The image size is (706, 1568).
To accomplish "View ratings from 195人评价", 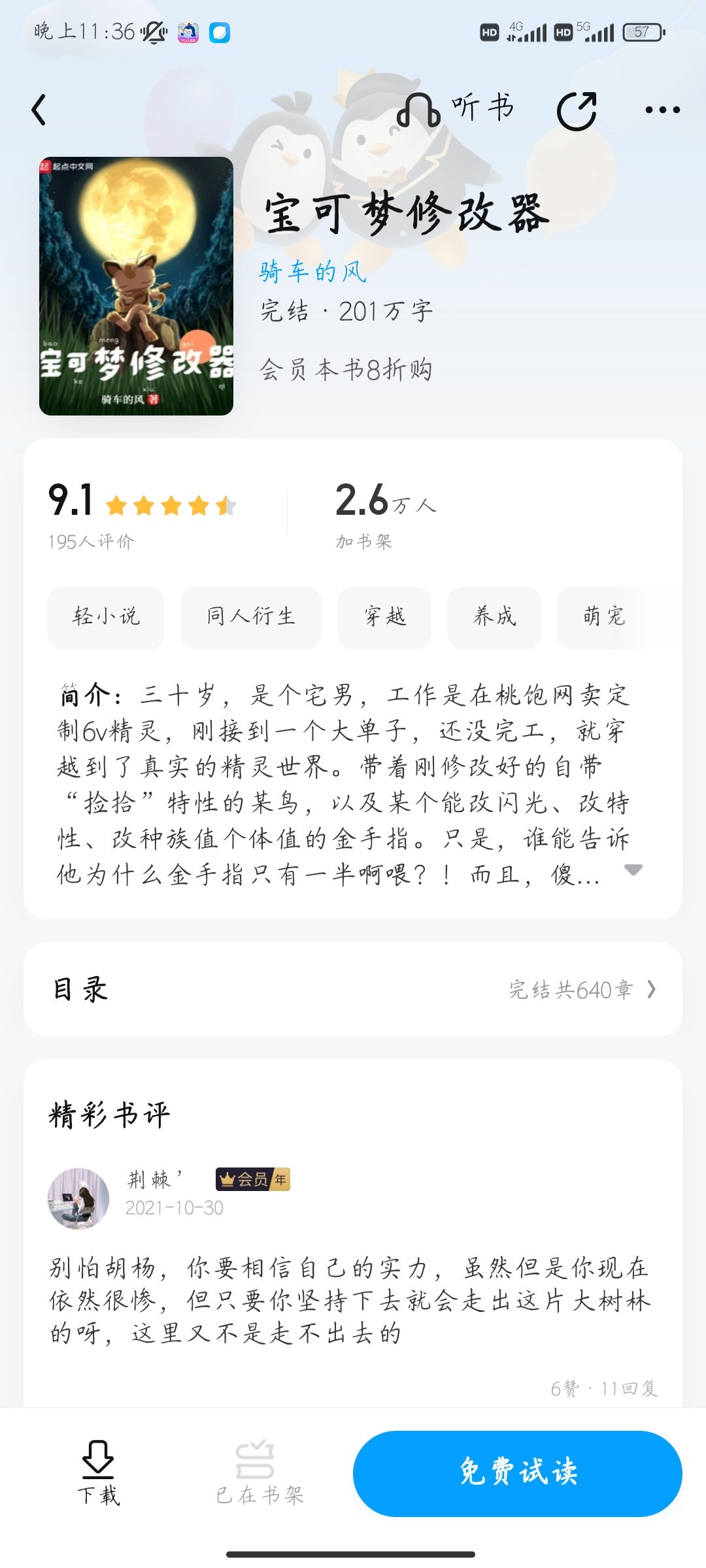I will tap(91, 542).
